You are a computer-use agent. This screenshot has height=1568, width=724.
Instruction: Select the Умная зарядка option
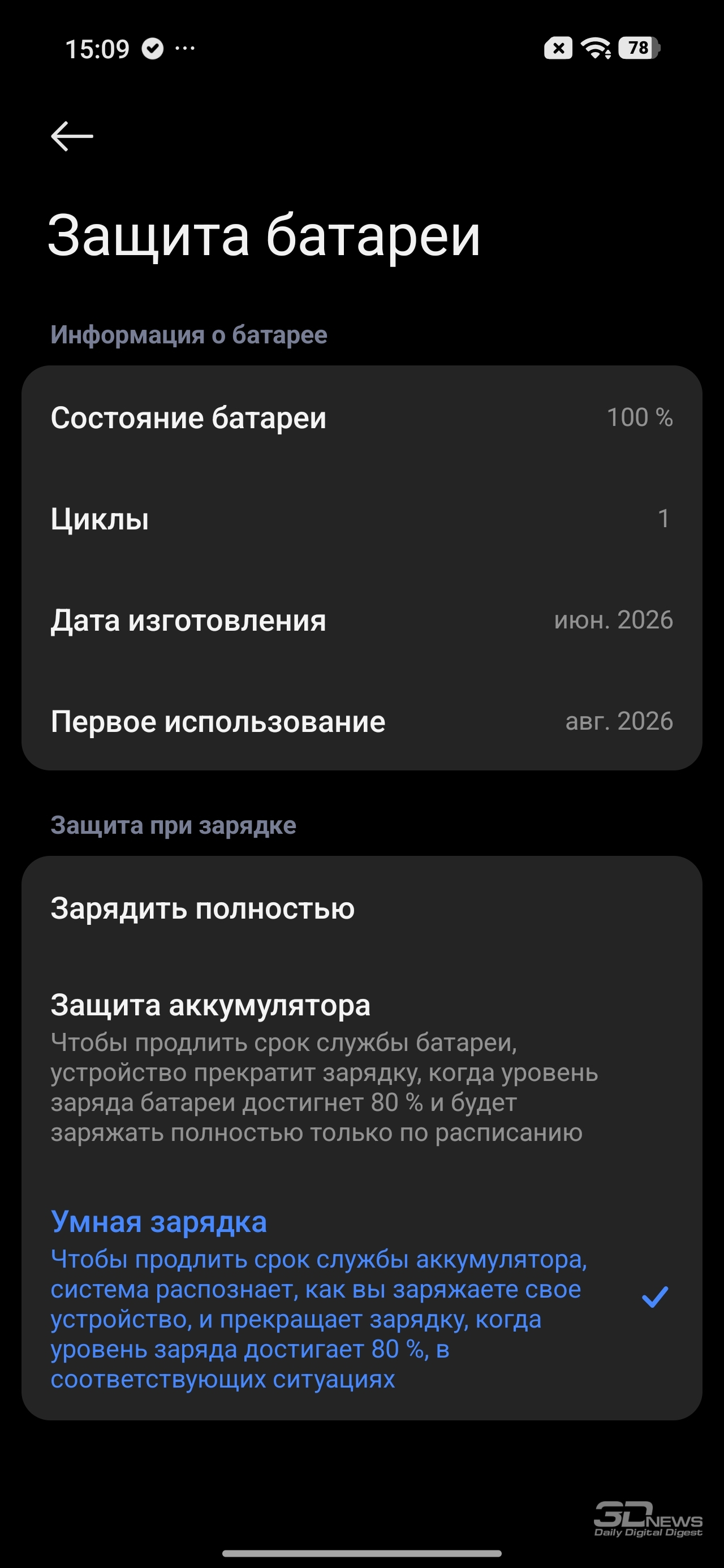(361, 1299)
